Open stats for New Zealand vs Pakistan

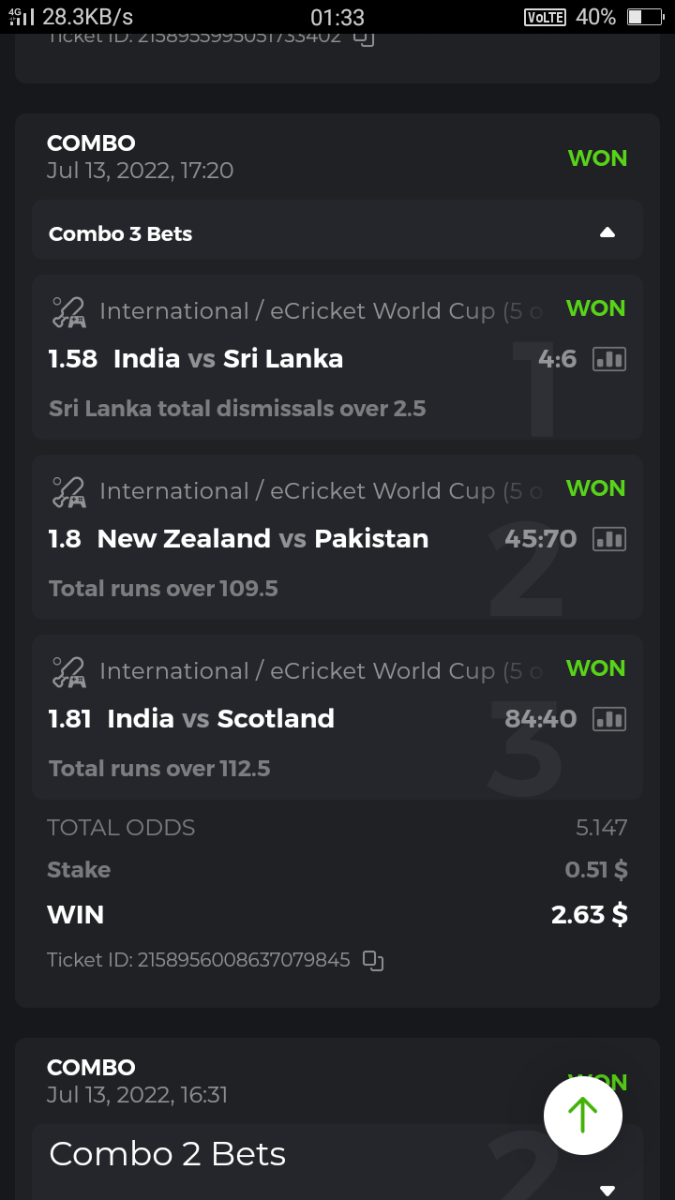(x=609, y=539)
